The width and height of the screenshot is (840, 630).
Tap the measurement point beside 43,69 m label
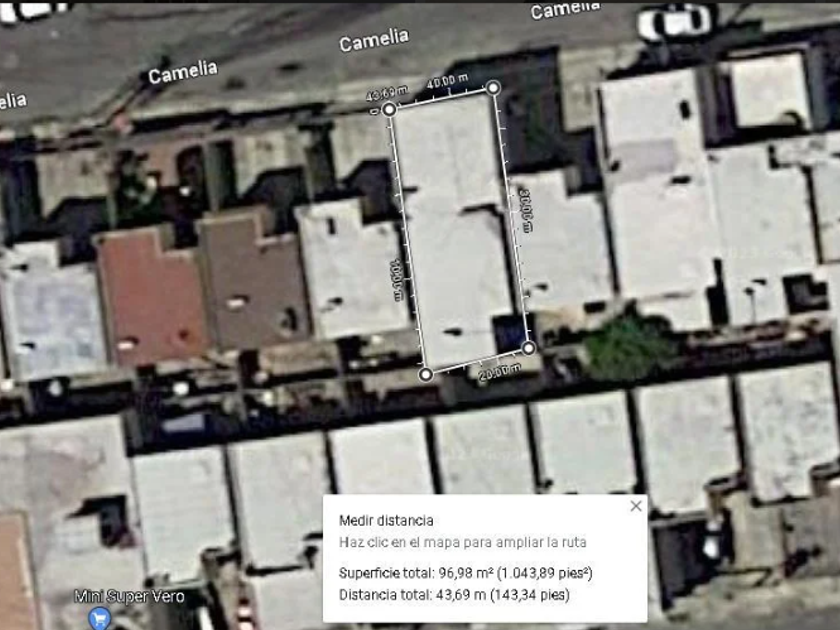click(x=389, y=110)
